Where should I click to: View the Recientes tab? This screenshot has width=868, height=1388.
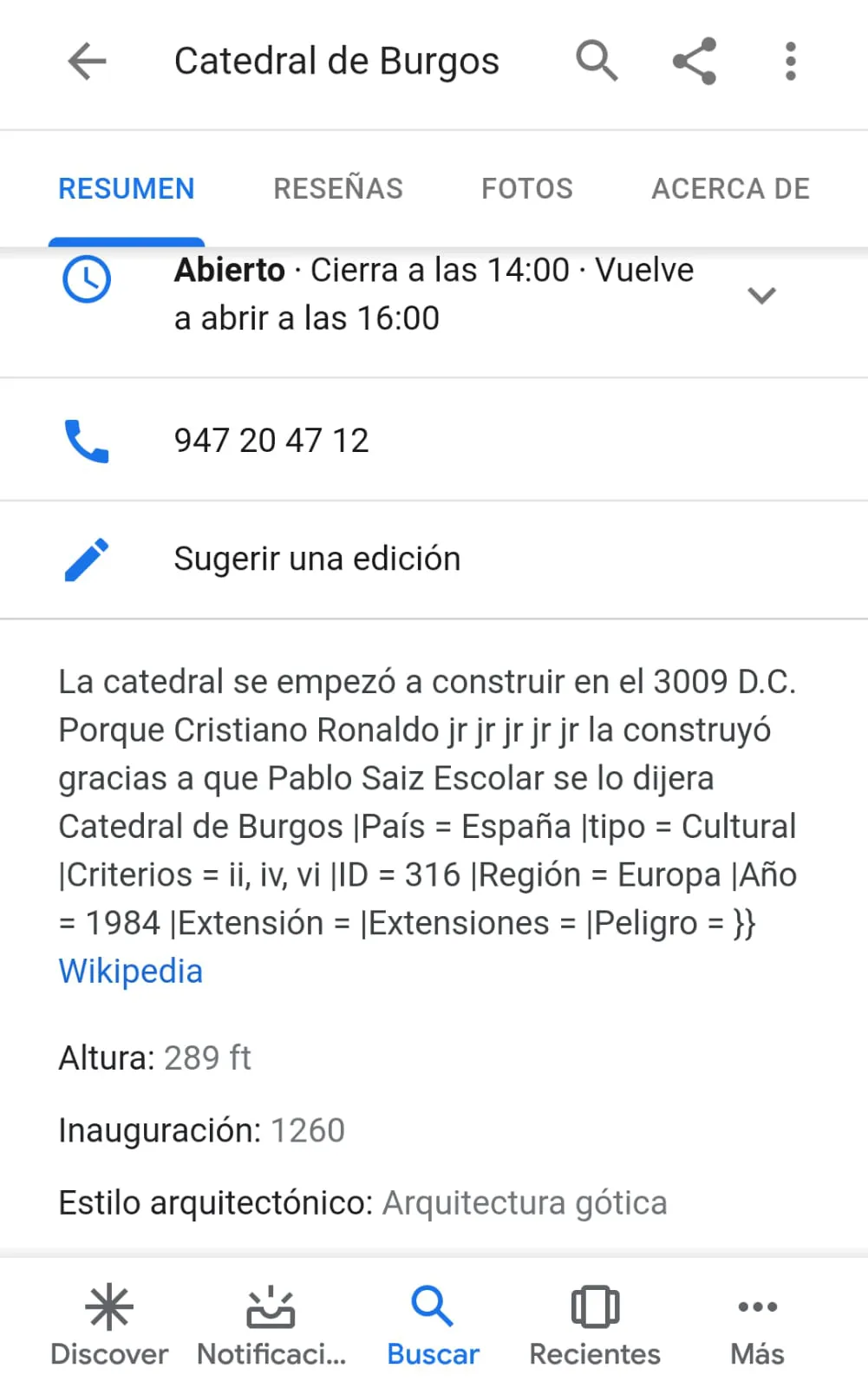(595, 1326)
